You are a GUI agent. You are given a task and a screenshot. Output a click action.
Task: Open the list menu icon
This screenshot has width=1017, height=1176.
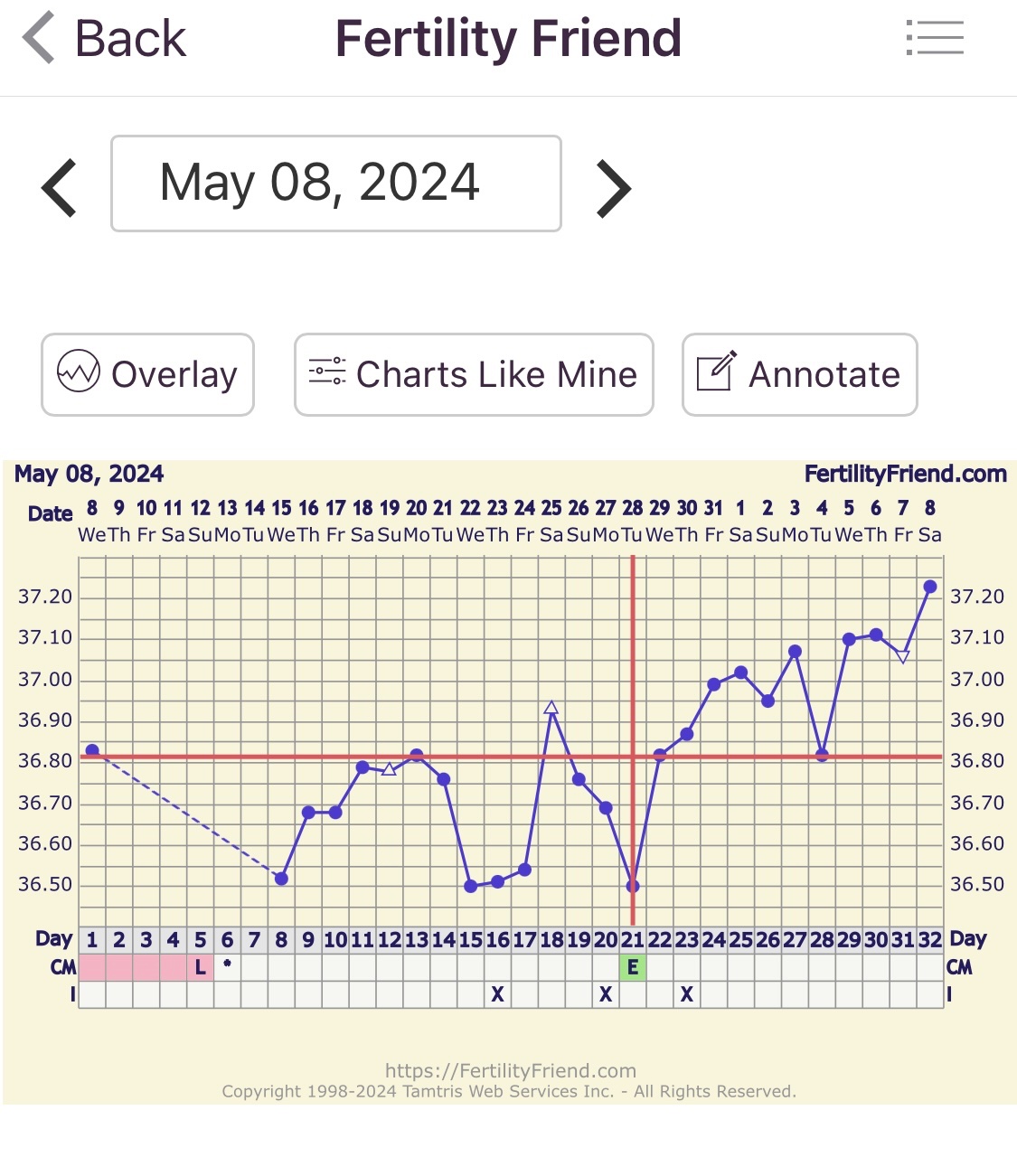click(x=935, y=39)
